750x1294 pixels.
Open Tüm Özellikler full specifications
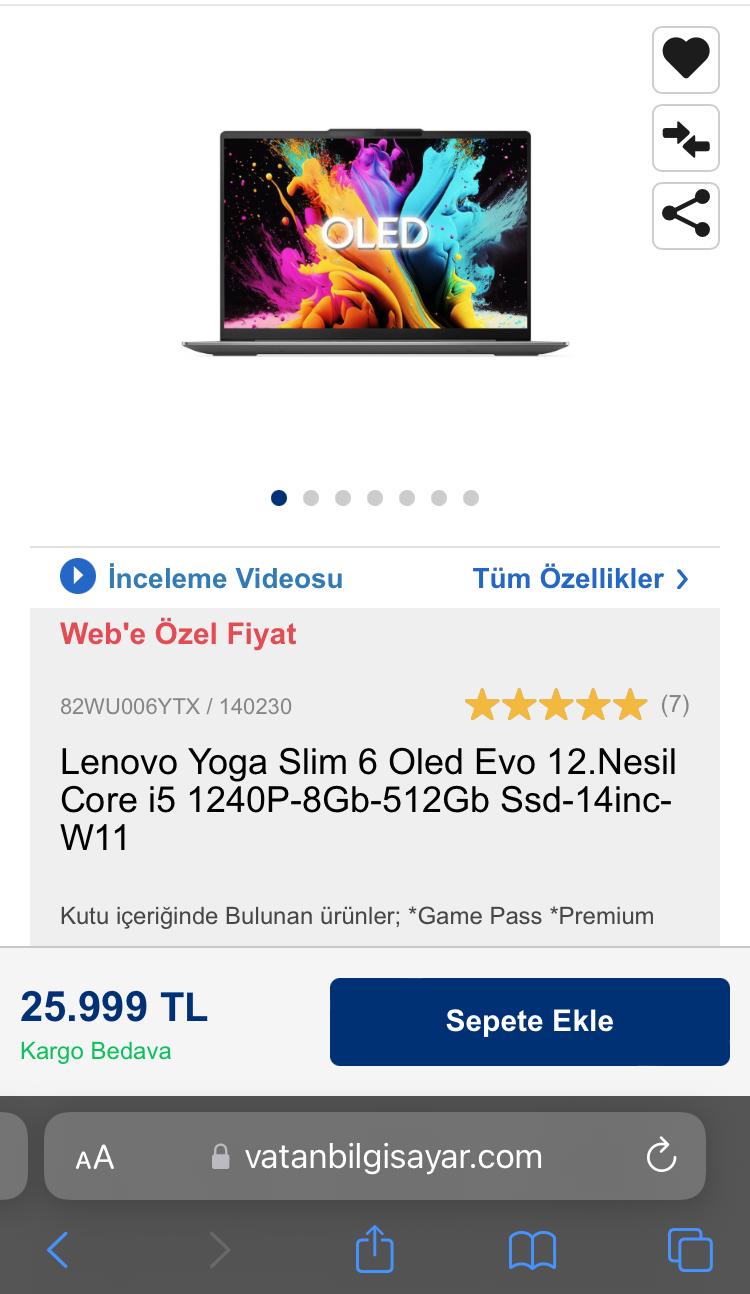580,578
